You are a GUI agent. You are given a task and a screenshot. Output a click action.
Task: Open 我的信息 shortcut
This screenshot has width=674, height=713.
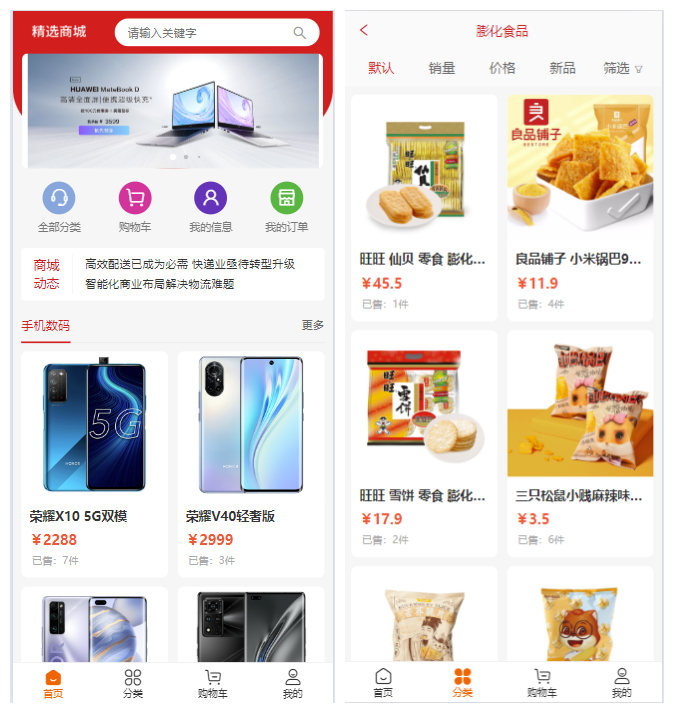point(210,208)
